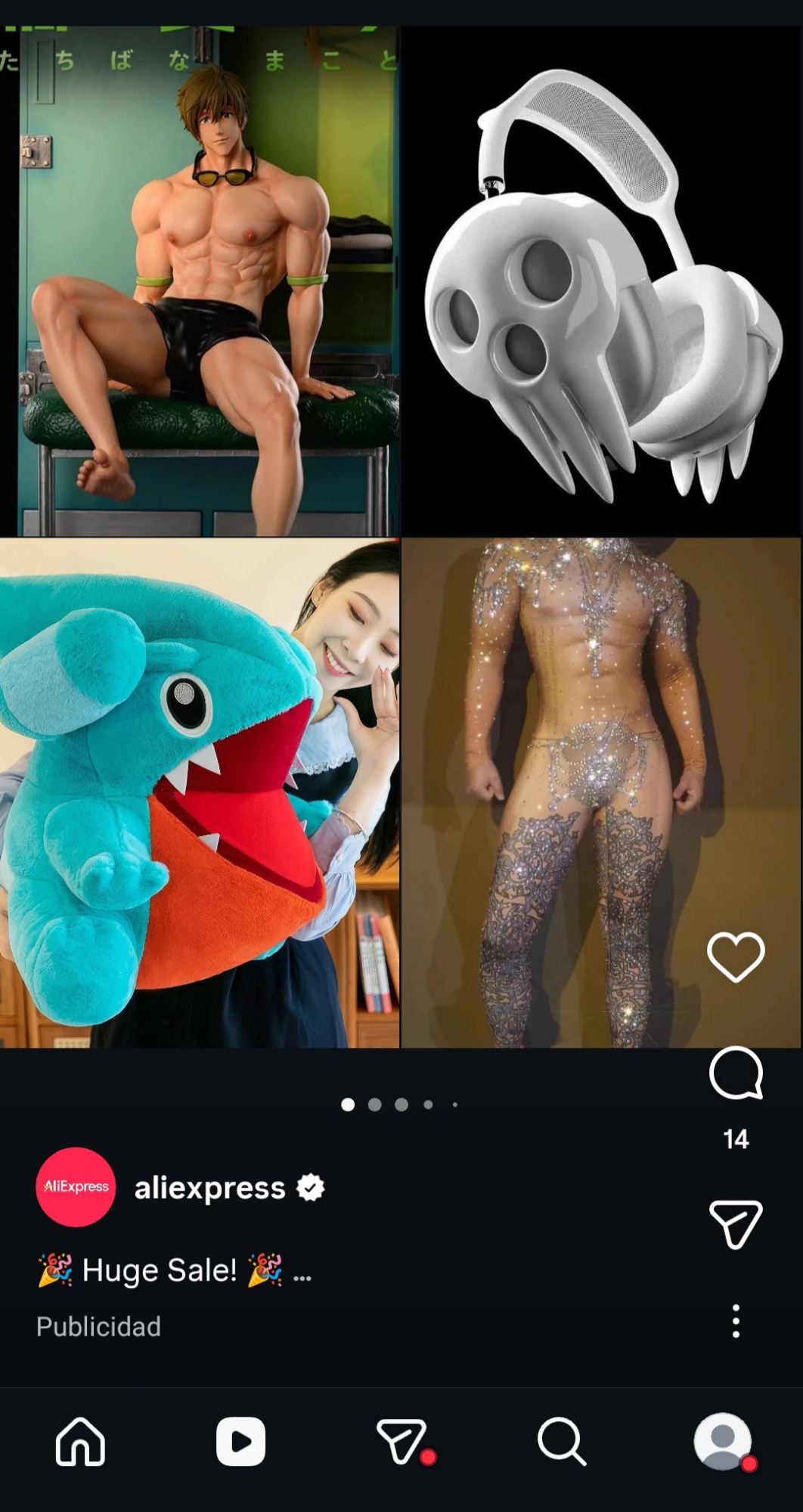Image resolution: width=803 pixels, height=1512 pixels.
Task: Open the Search tab
Action: tap(562, 1441)
